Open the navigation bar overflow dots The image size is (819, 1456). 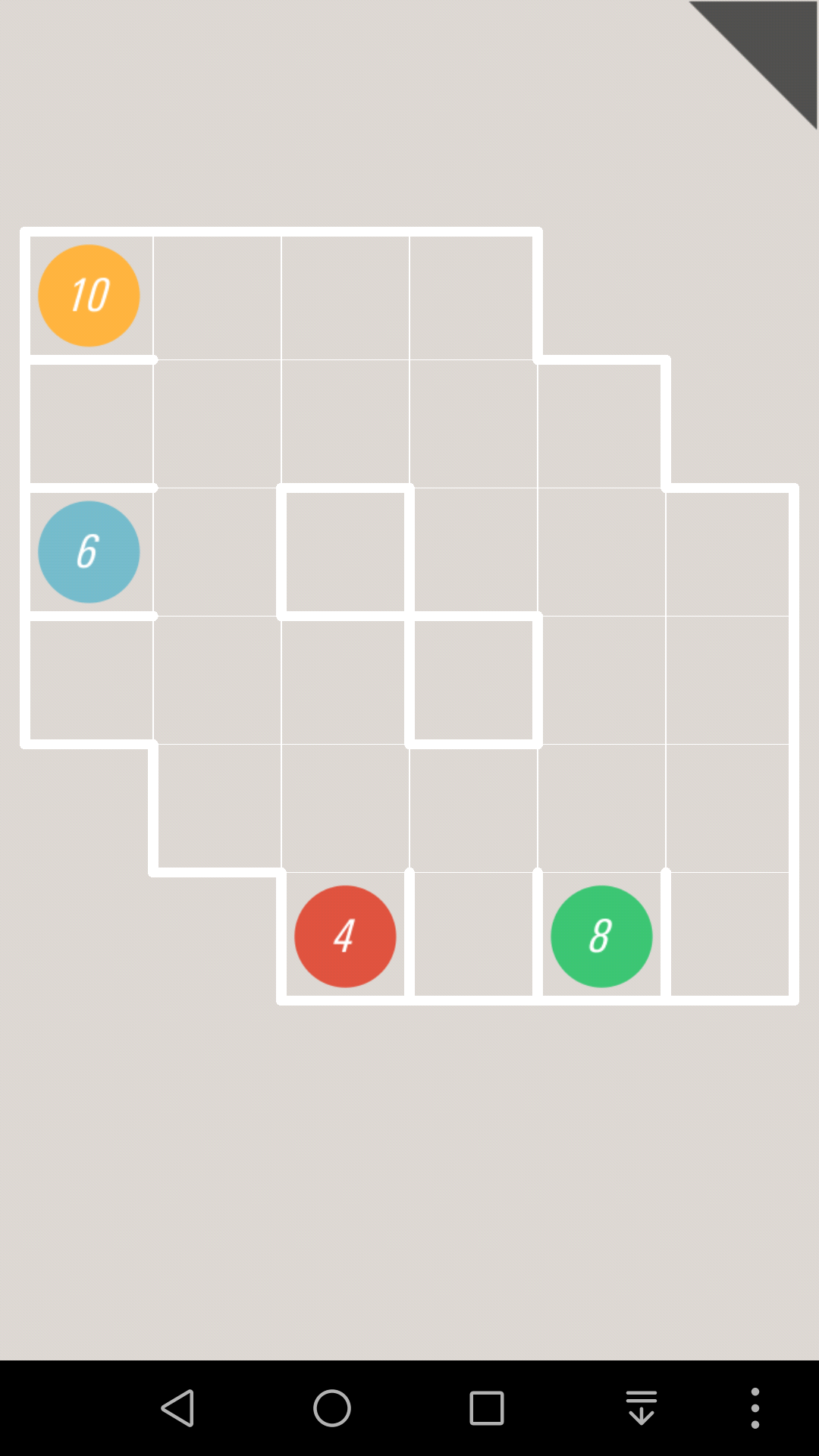pyautogui.click(x=755, y=1408)
